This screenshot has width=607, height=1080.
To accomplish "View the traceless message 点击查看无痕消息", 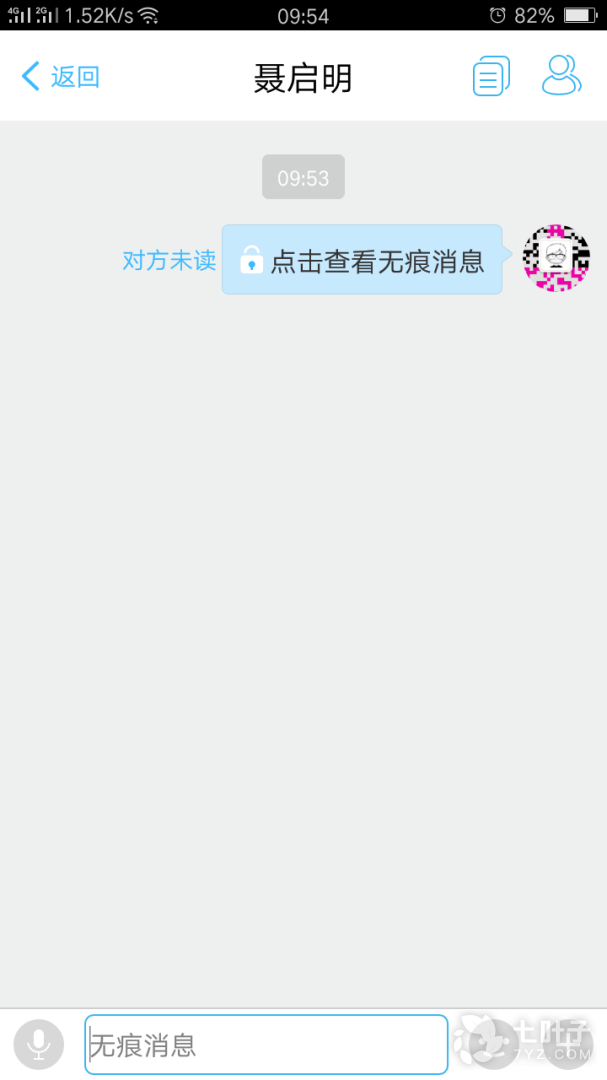I will click(362, 260).
